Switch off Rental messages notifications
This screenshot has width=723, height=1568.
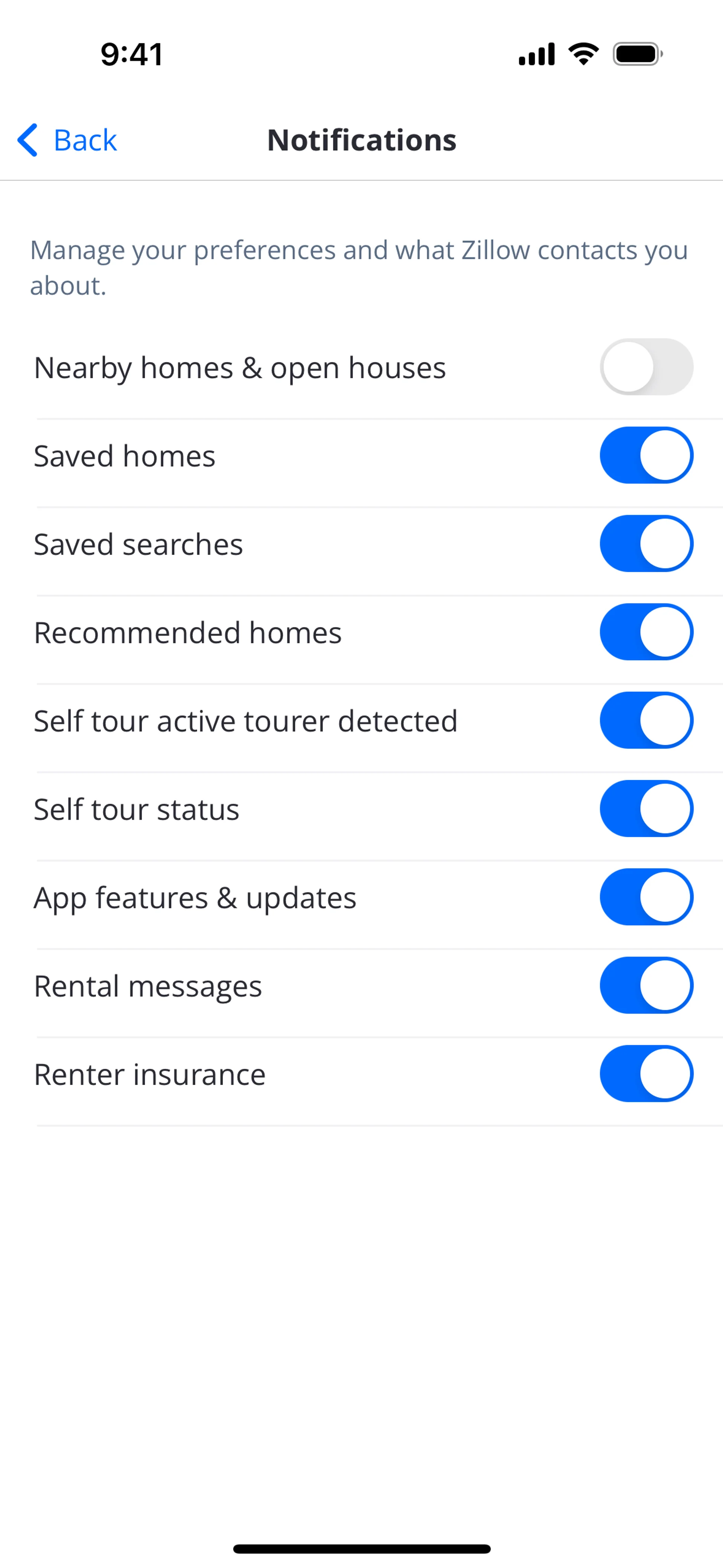tap(646, 985)
